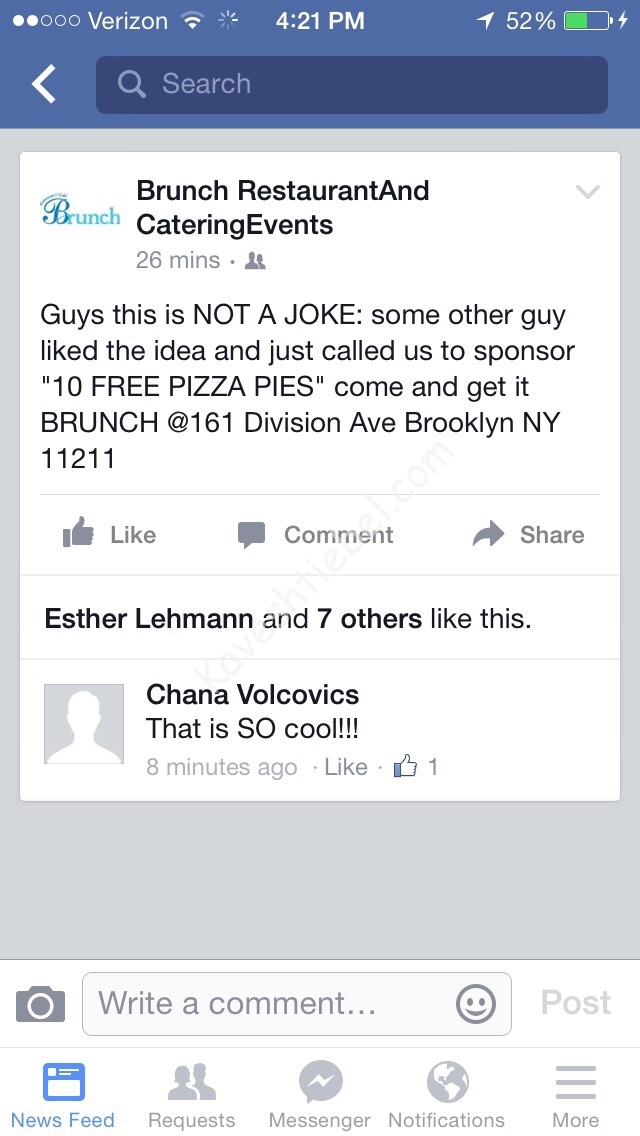Screen dimensions: 640x1136
Task: Open Chana Volcovics' profile
Action: pyautogui.click(x=252, y=694)
